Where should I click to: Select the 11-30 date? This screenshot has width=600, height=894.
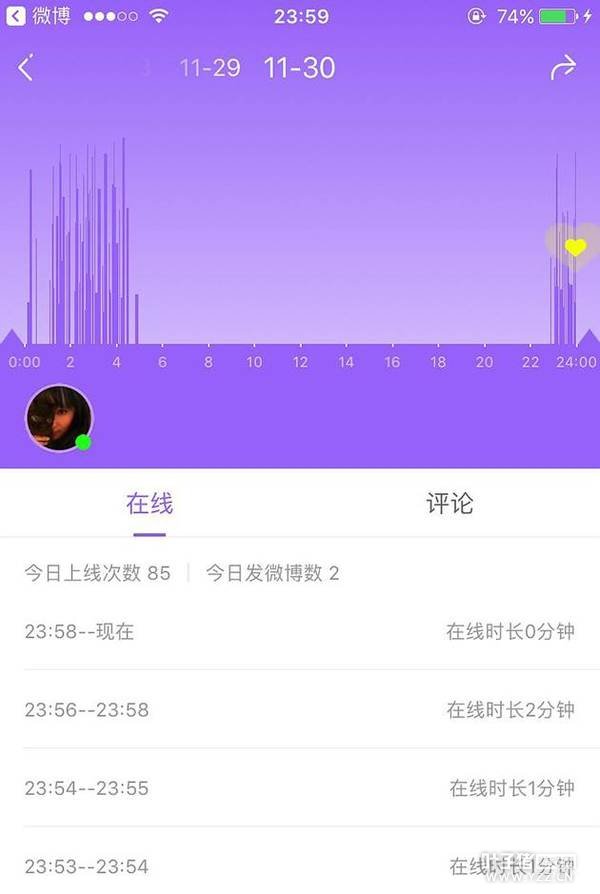pos(299,68)
